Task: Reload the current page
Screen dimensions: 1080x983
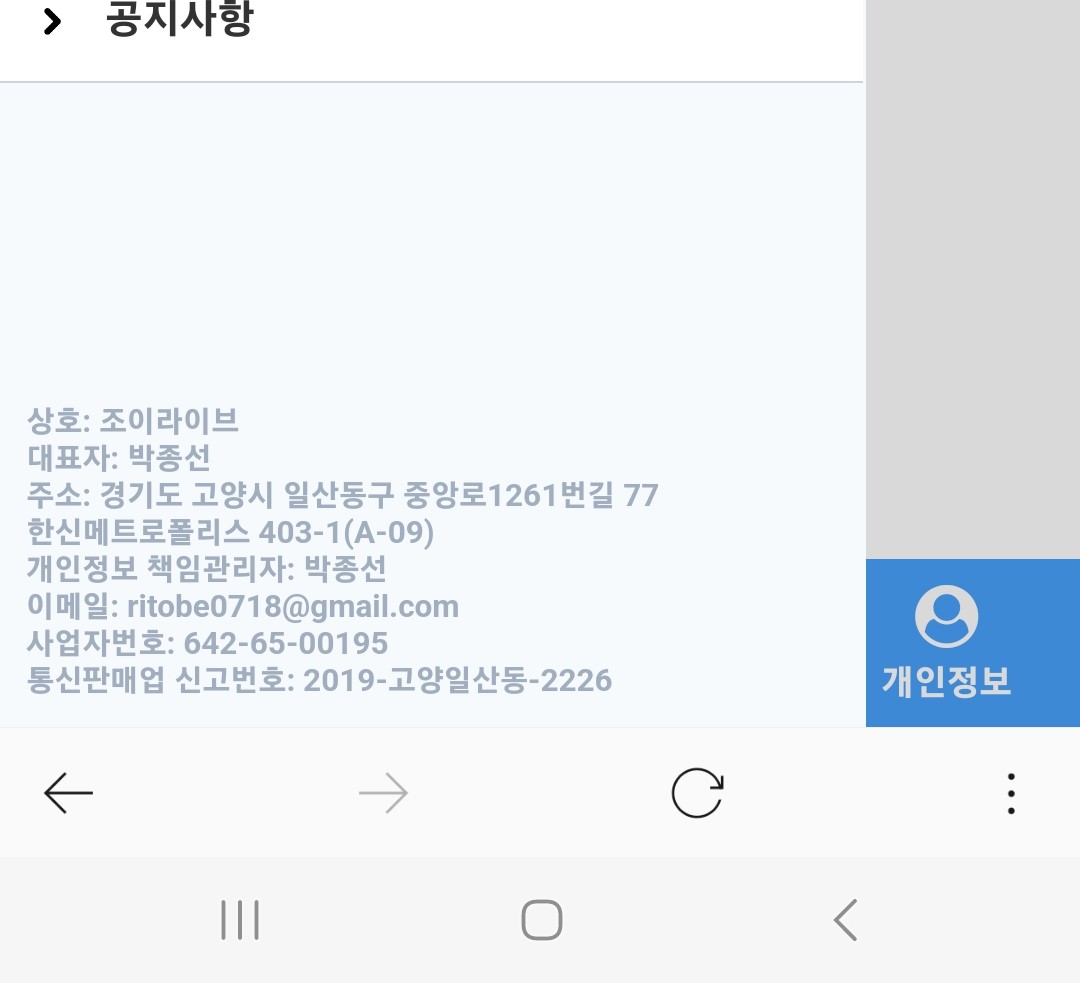Action: coord(697,794)
